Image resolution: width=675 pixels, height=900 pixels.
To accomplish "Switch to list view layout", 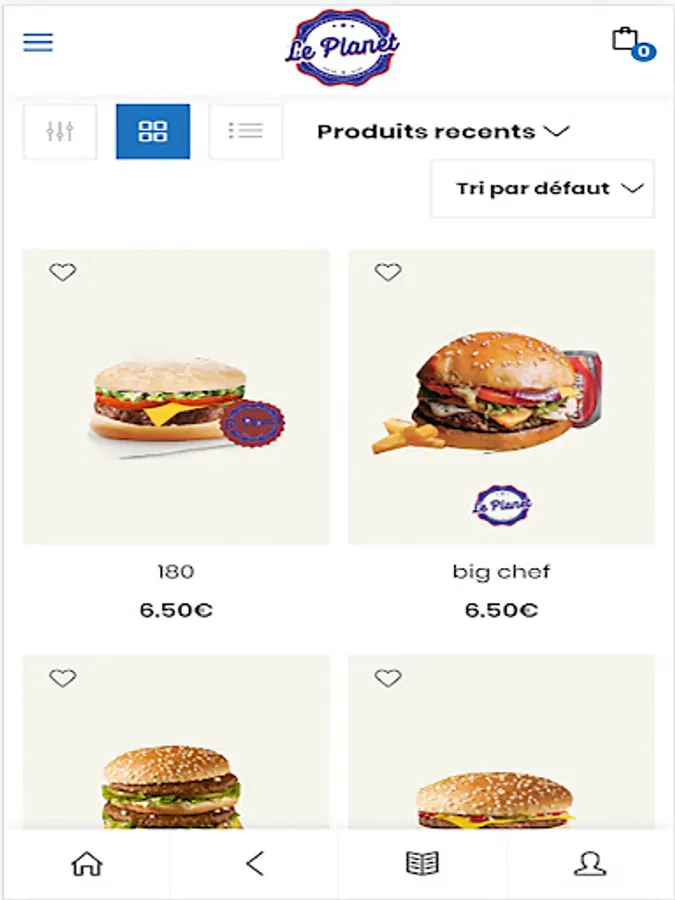I will point(245,132).
